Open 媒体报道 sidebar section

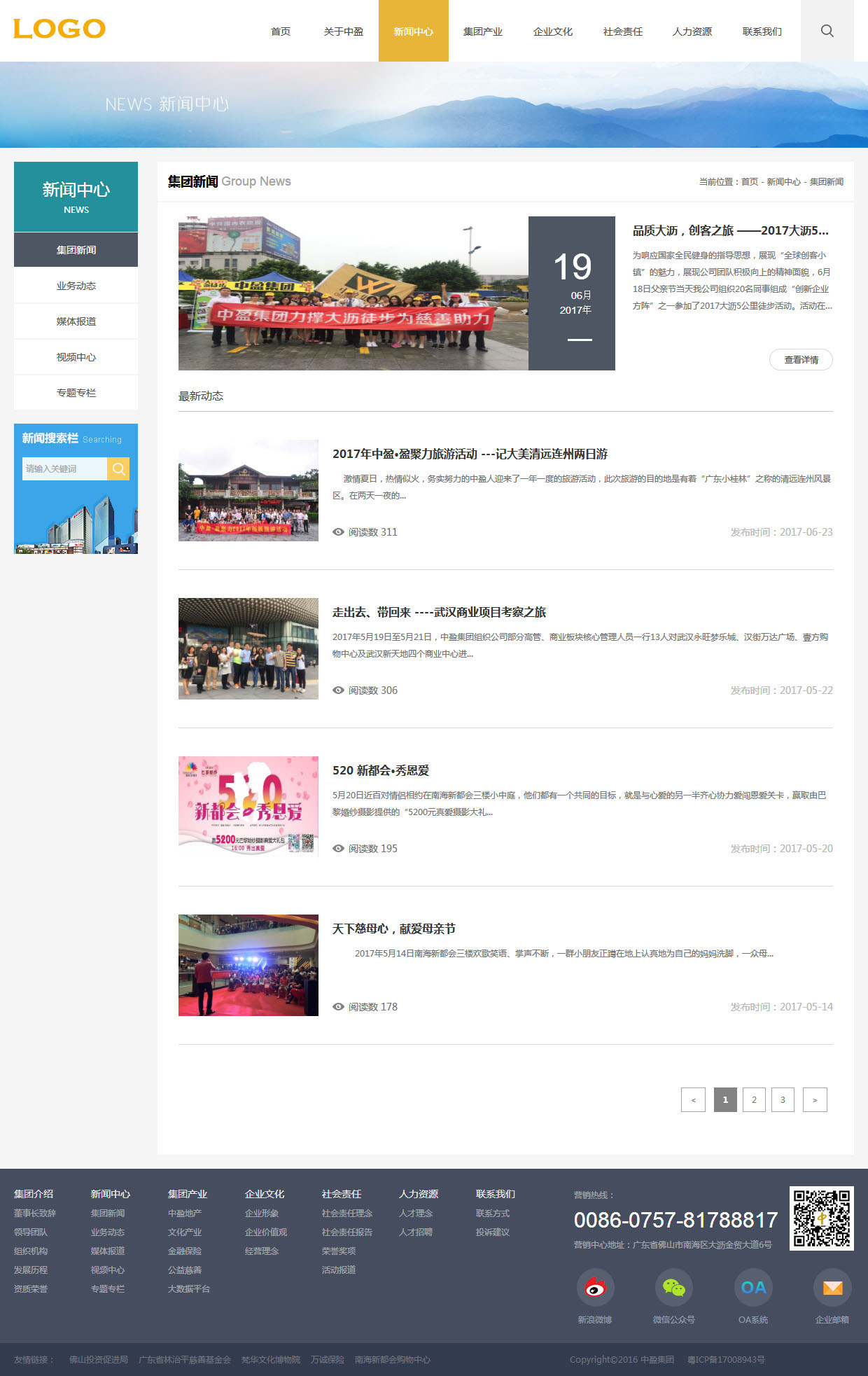pos(76,321)
